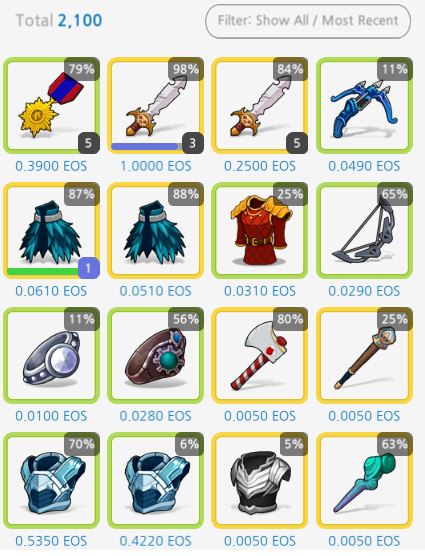Open the brown gem ring at 0.0280 EOS
The image size is (425, 556).
tap(156, 355)
